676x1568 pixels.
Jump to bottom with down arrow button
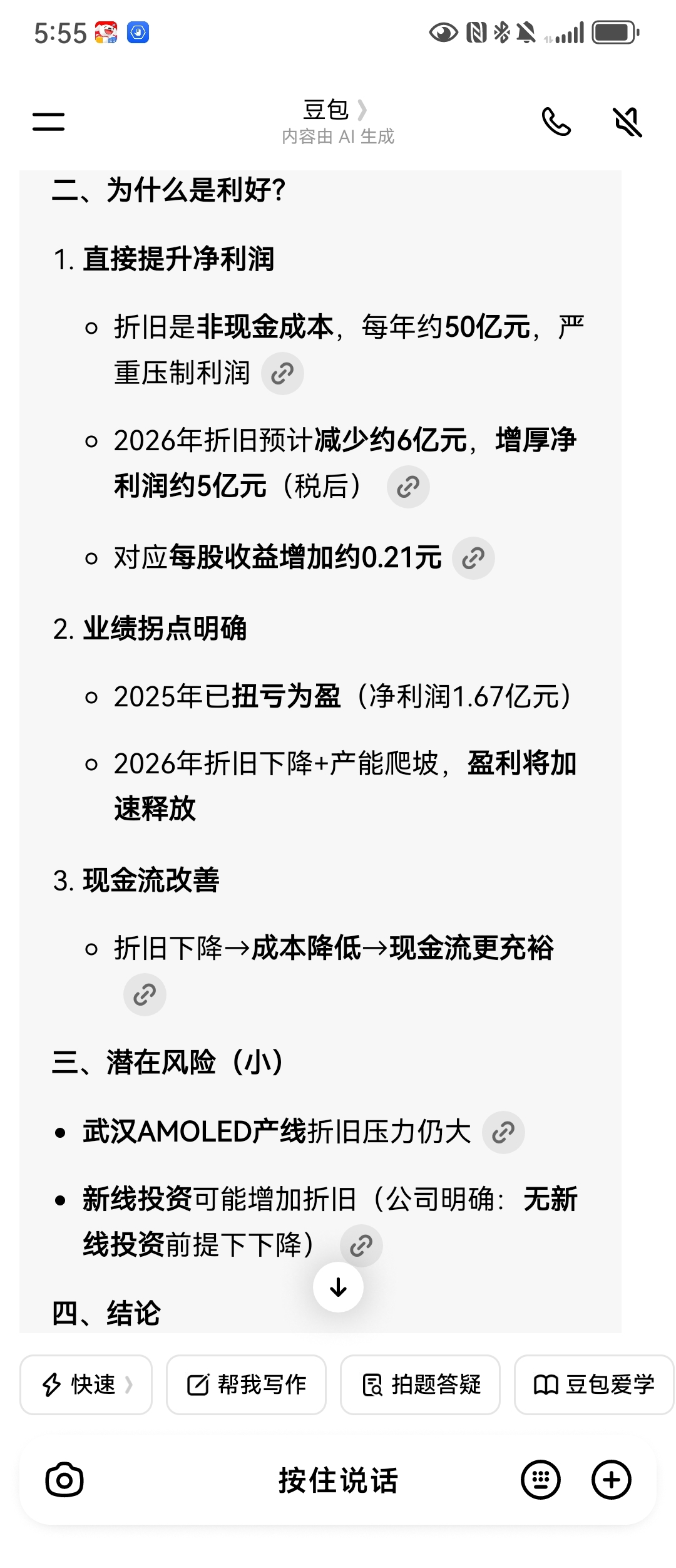point(338,1287)
